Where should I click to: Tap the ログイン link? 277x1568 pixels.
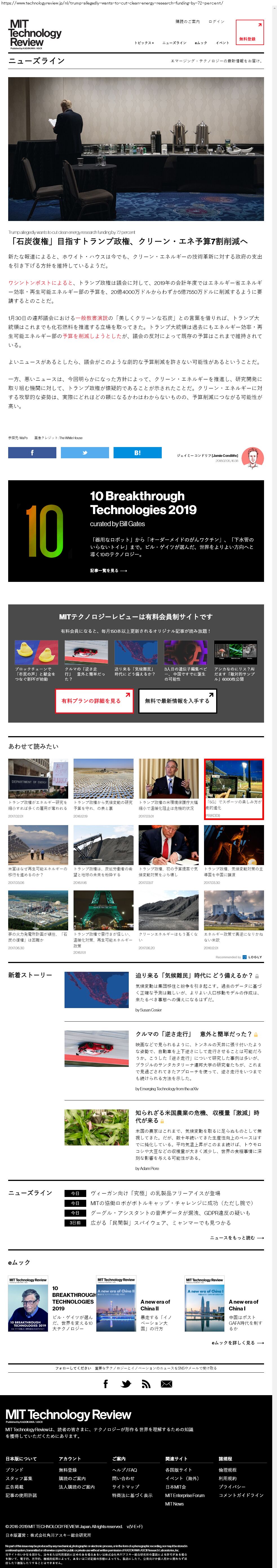(x=216, y=22)
